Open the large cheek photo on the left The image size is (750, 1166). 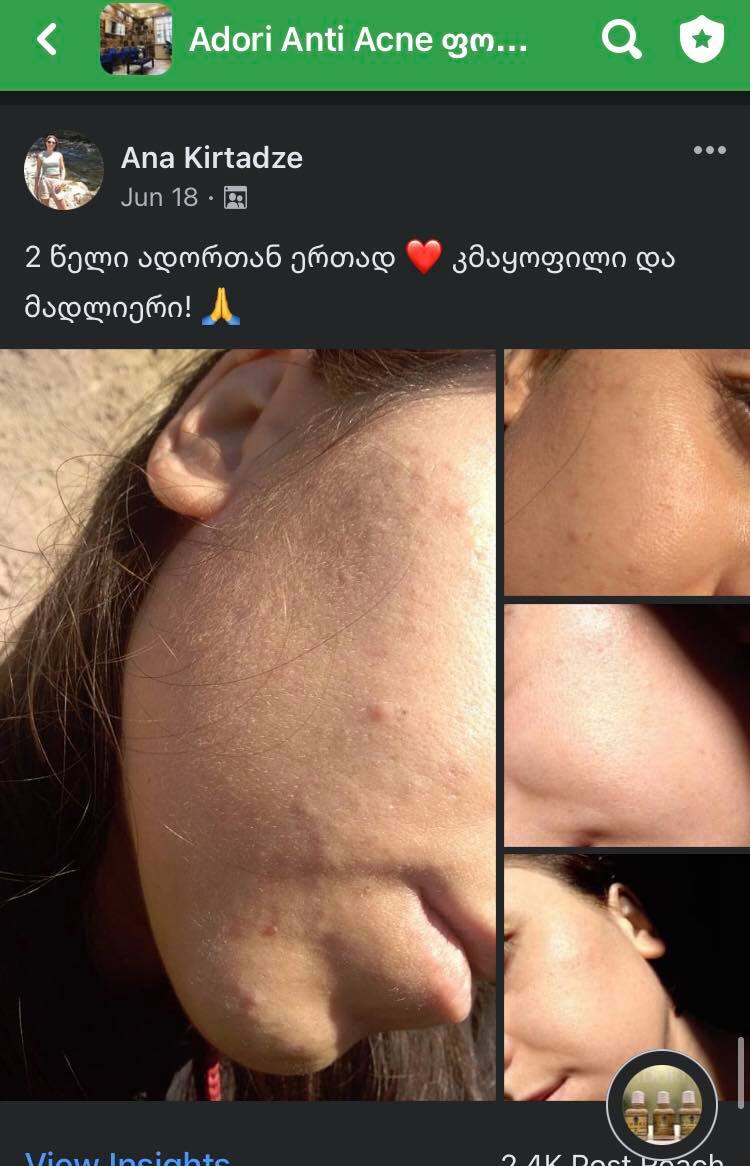click(248, 724)
